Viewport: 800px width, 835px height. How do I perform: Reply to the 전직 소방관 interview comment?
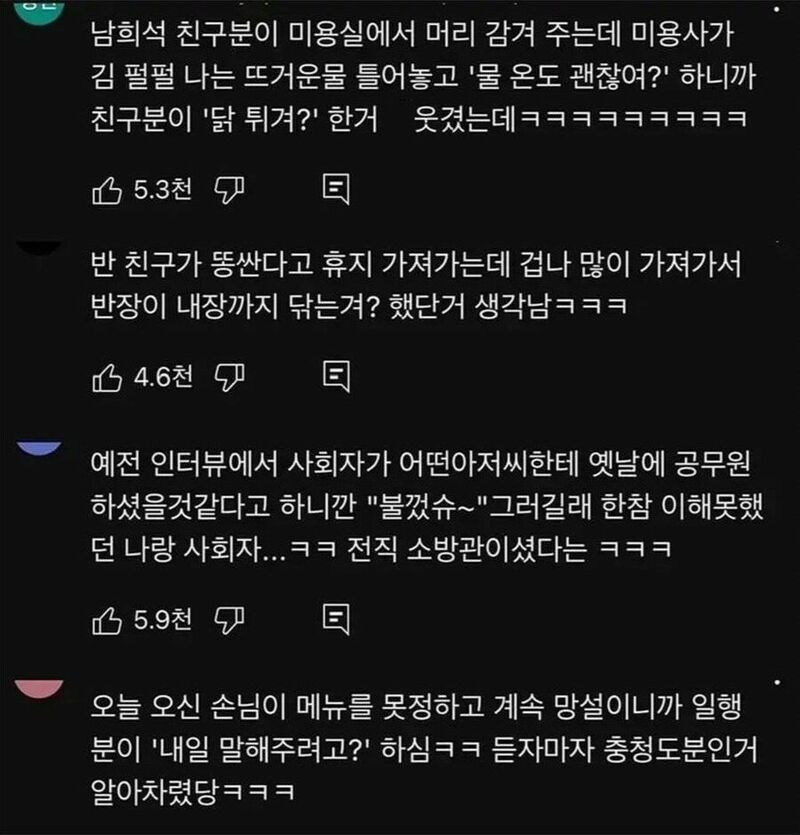[x=336, y=620]
